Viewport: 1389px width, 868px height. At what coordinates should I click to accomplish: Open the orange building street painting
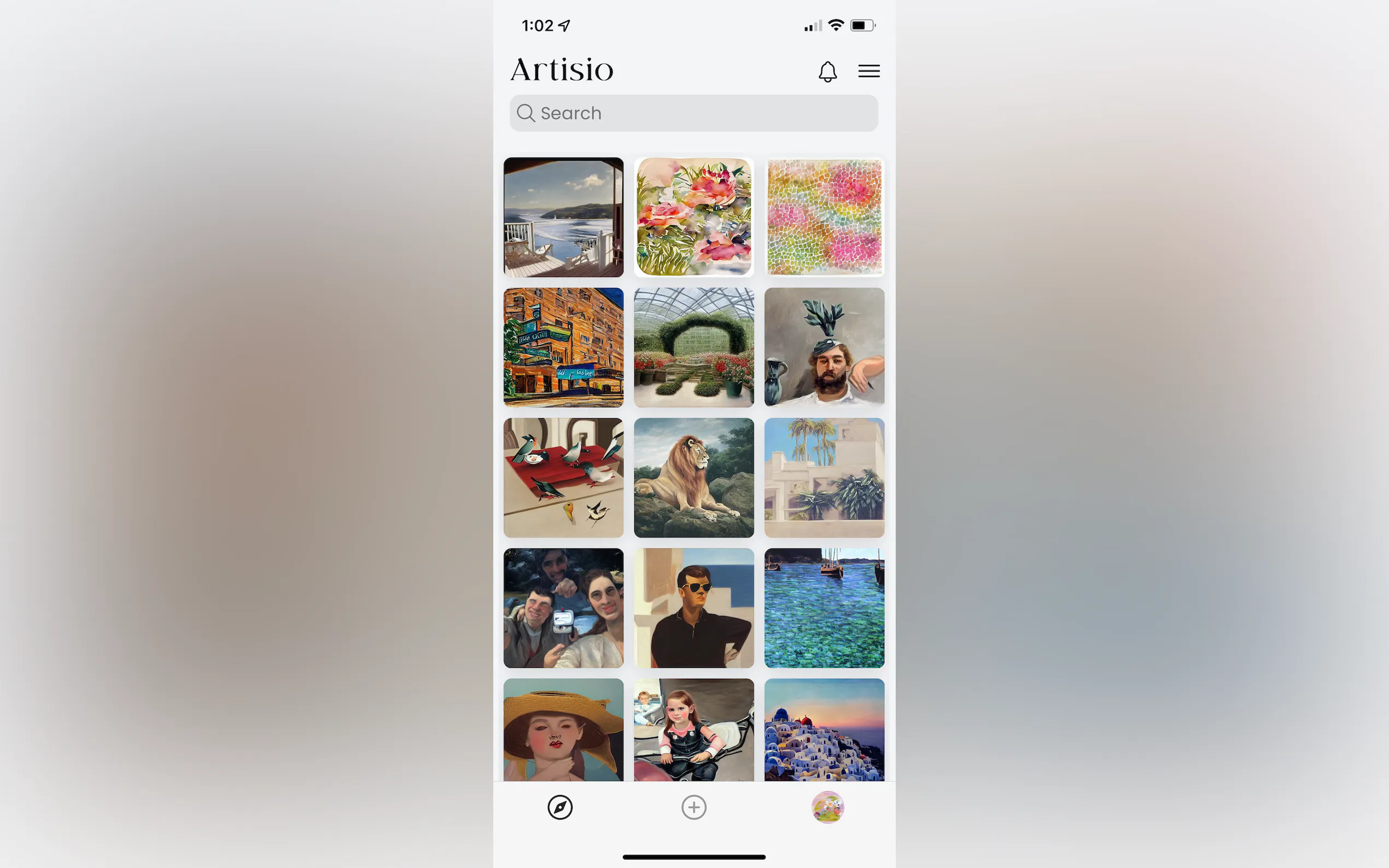563,347
